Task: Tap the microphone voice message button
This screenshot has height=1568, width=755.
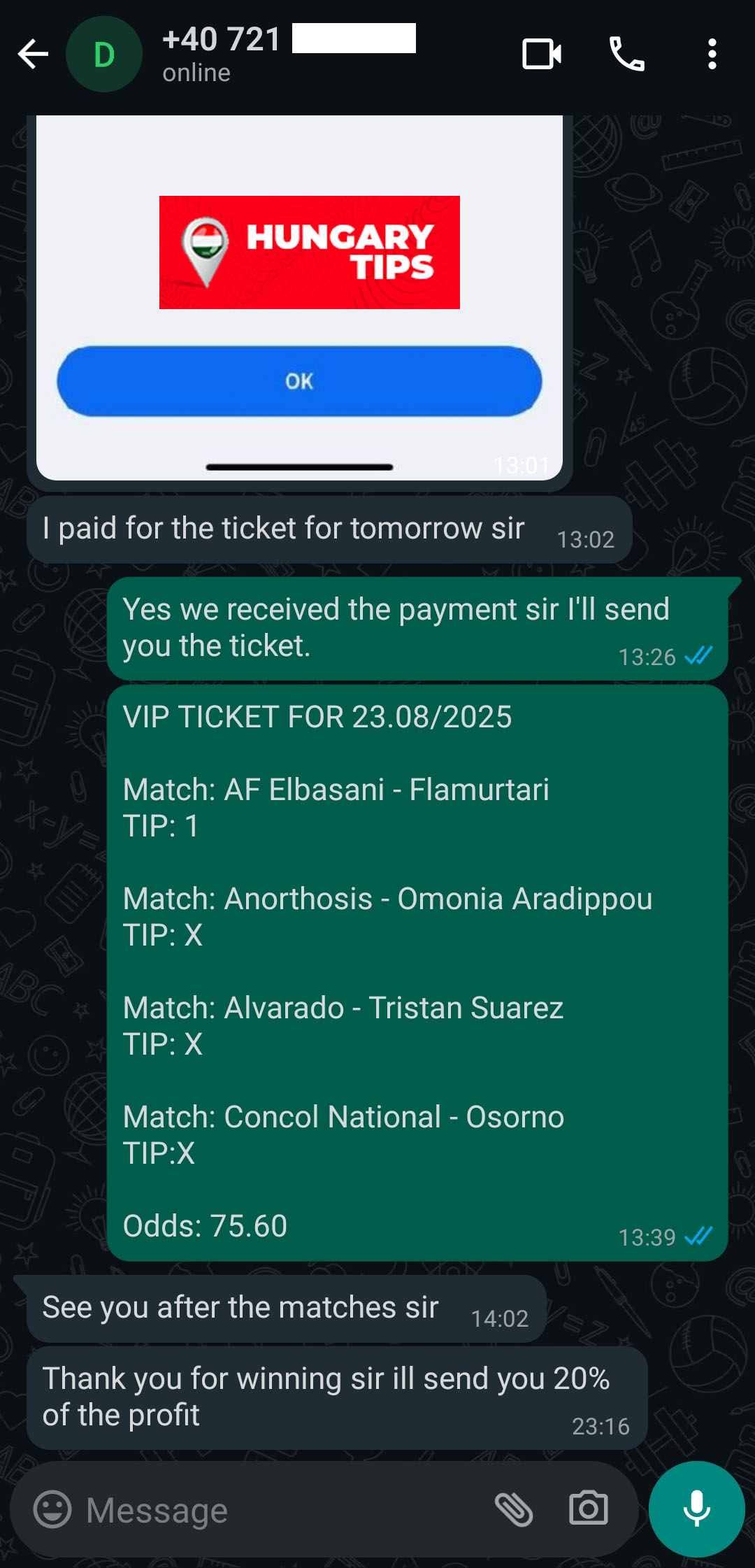Action: click(x=697, y=1509)
